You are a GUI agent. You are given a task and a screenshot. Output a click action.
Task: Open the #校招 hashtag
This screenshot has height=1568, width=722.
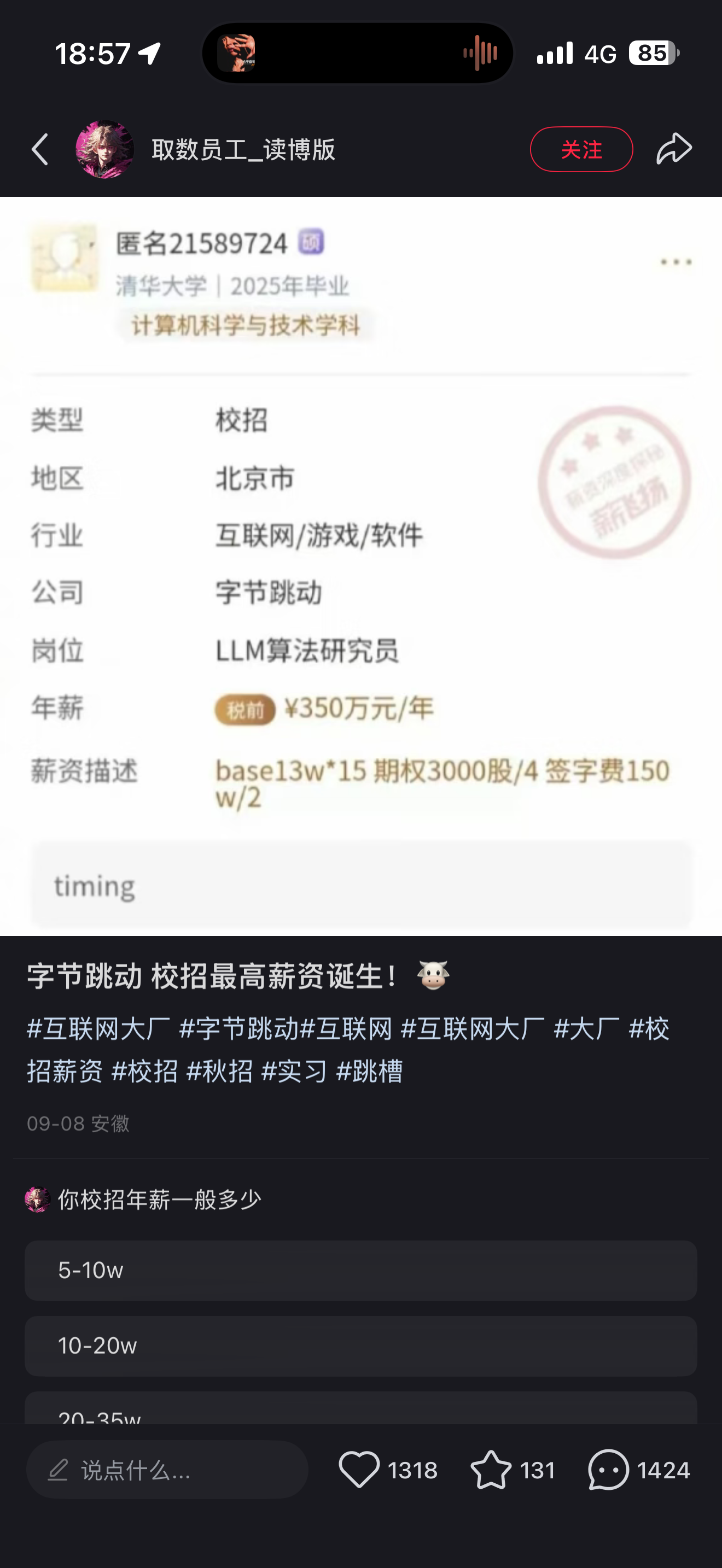(145, 1072)
